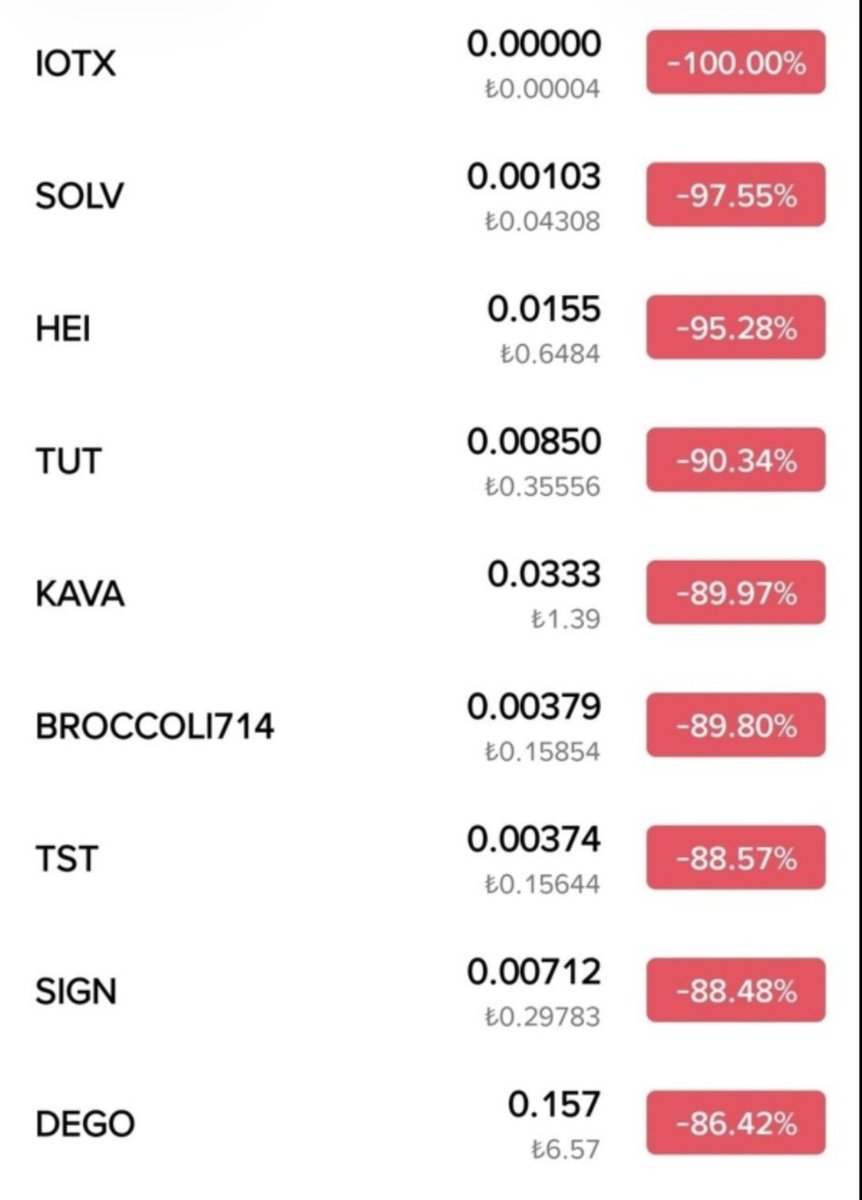The height and width of the screenshot is (1200, 862).
Task: Tap the -89.97% change badge for KAVA
Action: pyautogui.click(x=736, y=593)
